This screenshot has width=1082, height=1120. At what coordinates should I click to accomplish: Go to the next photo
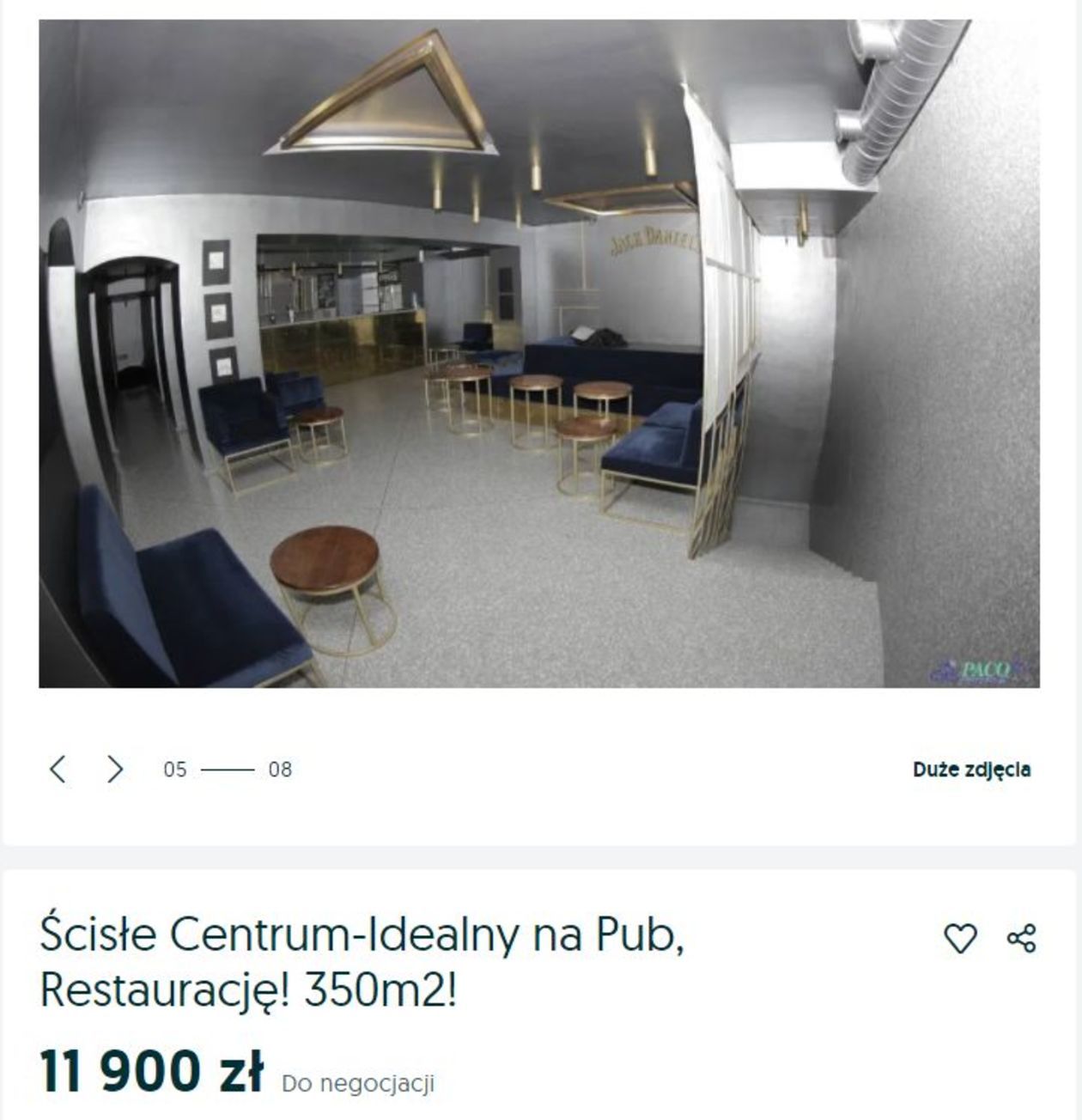115,769
